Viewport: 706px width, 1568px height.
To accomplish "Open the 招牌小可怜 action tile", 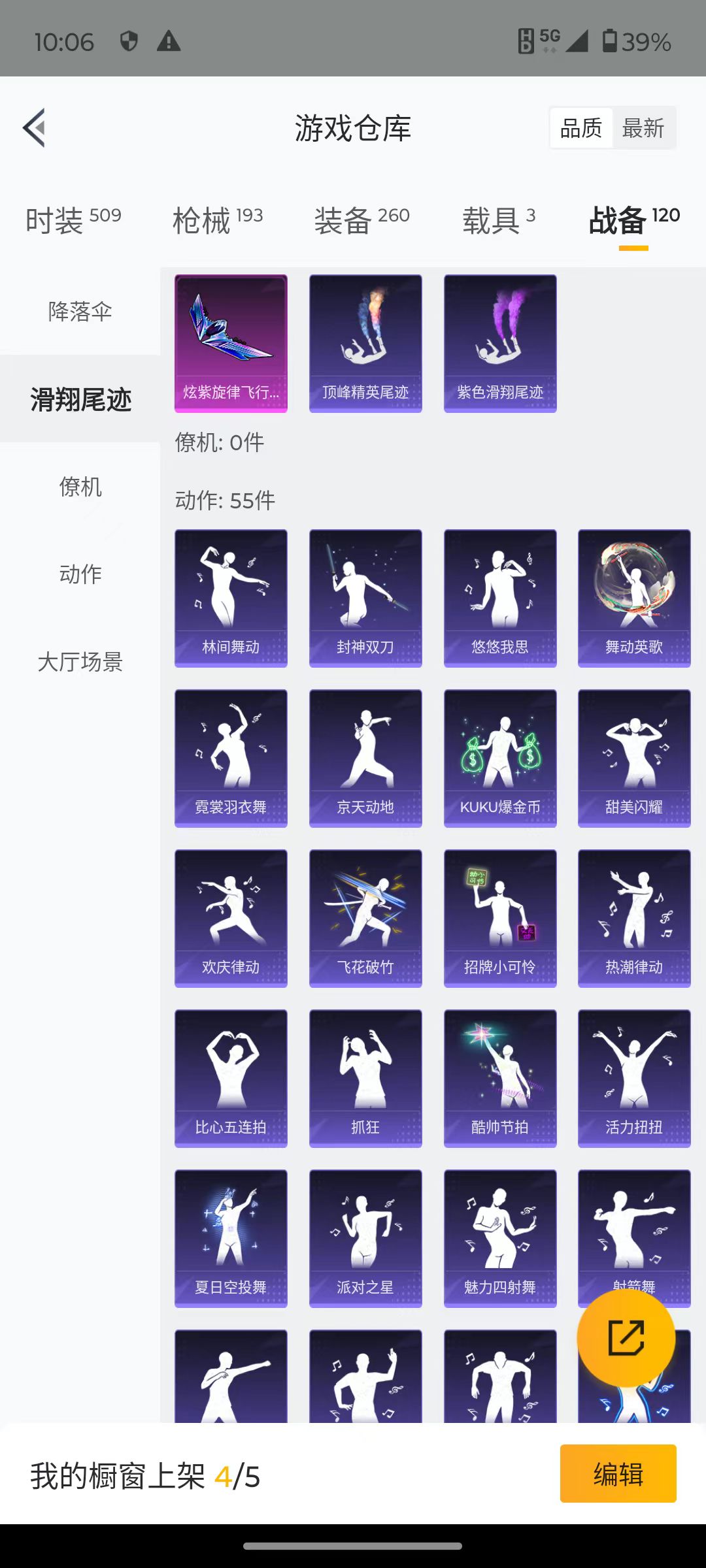I will tap(500, 919).
